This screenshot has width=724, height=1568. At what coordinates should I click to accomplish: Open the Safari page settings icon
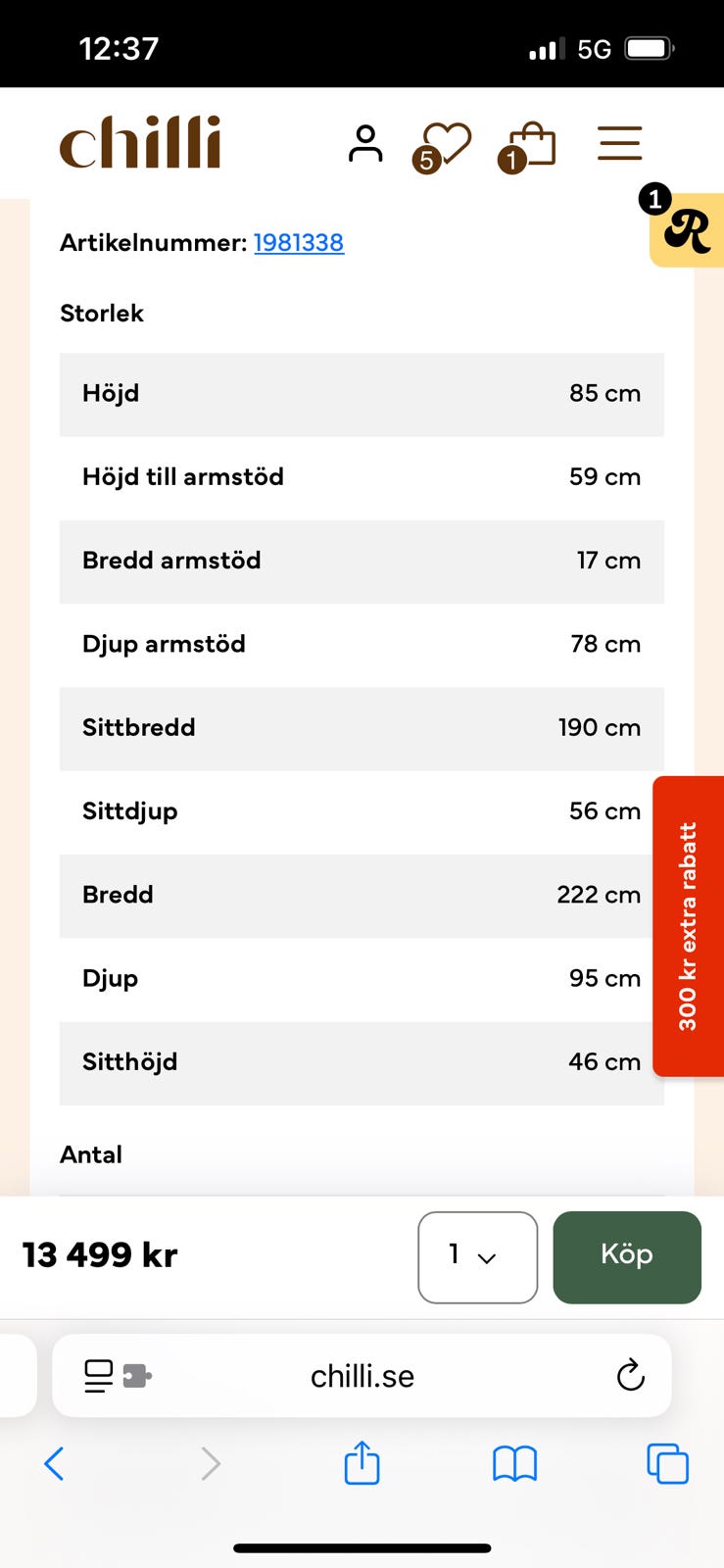(118, 1376)
